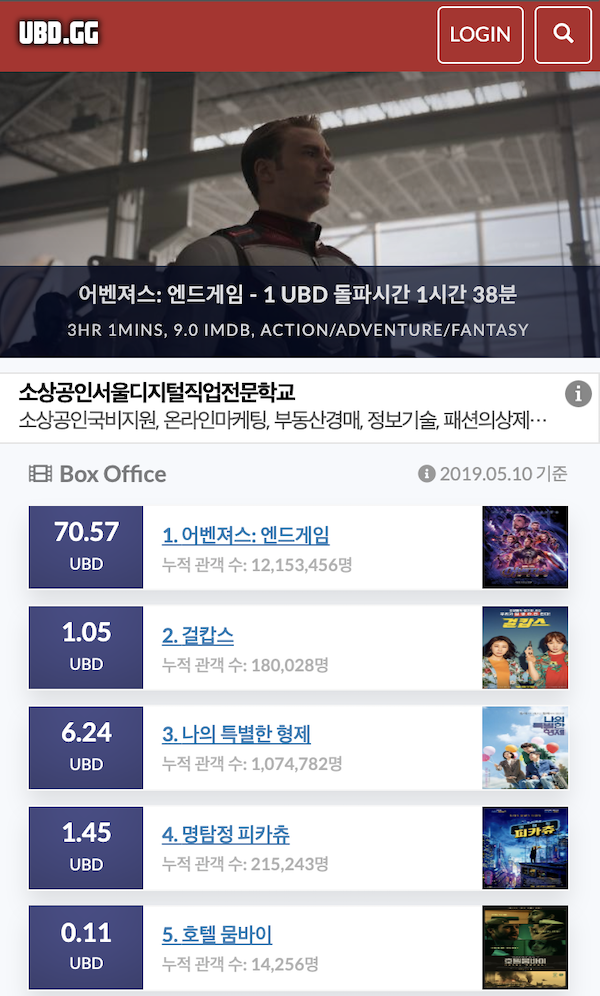This screenshot has width=600, height=996.
Task: Tap the ad info icon
Action: tap(578, 394)
